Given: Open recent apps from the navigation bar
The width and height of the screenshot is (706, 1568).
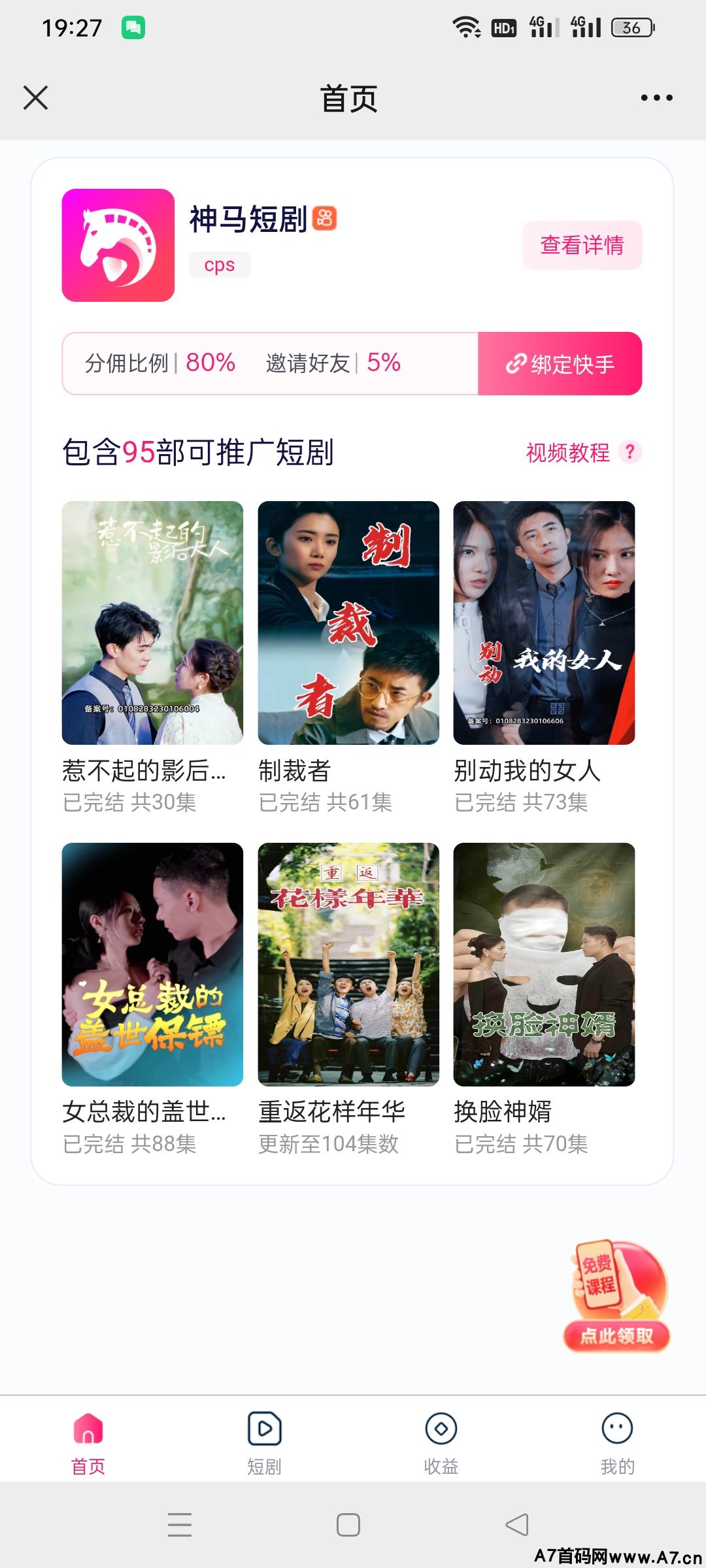Looking at the screenshot, I should (x=180, y=1525).
